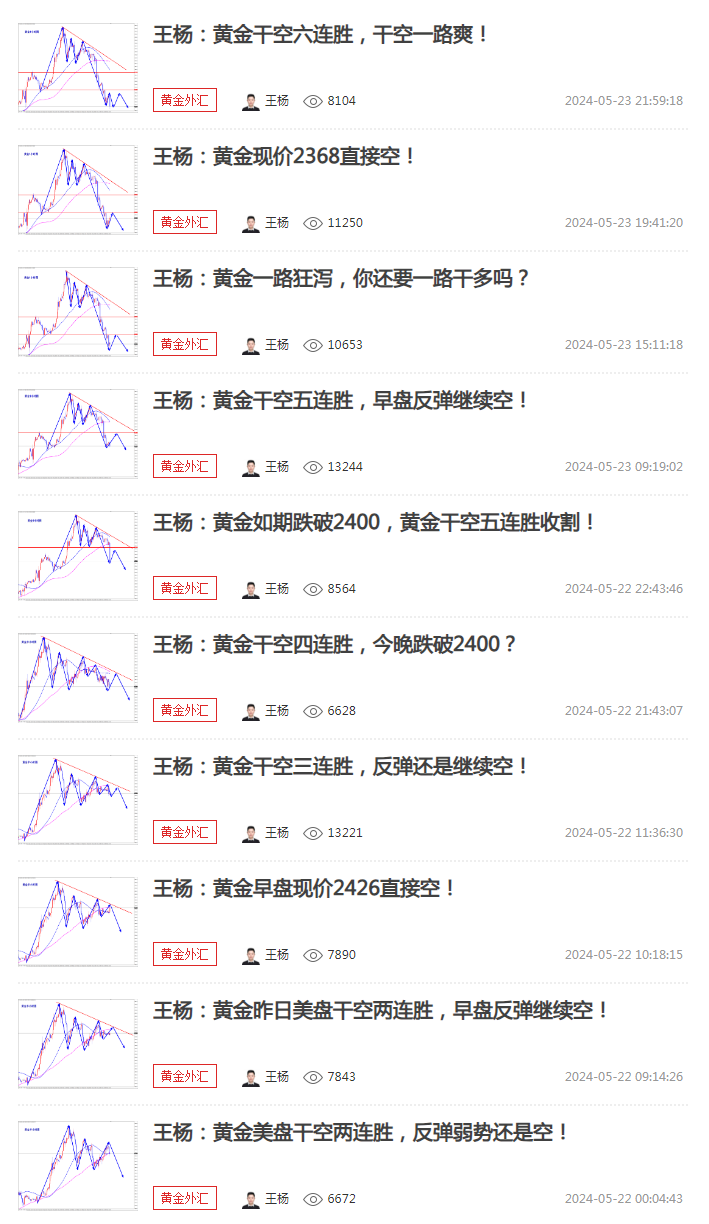709x1224 pixels.
Task: Open article 黄金早盘现价2426直接空
Action: 305,889
